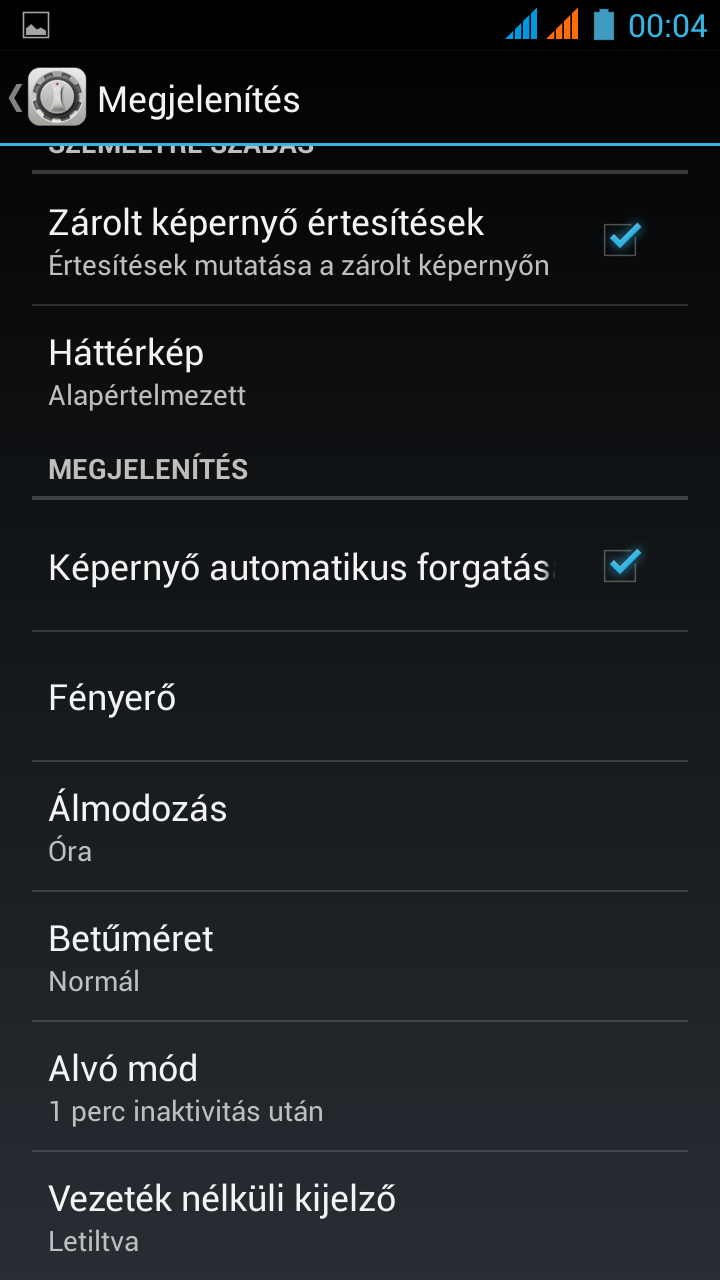Open the Fényerő brightness setting
This screenshot has height=1280, width=720.
coord(360,697)
